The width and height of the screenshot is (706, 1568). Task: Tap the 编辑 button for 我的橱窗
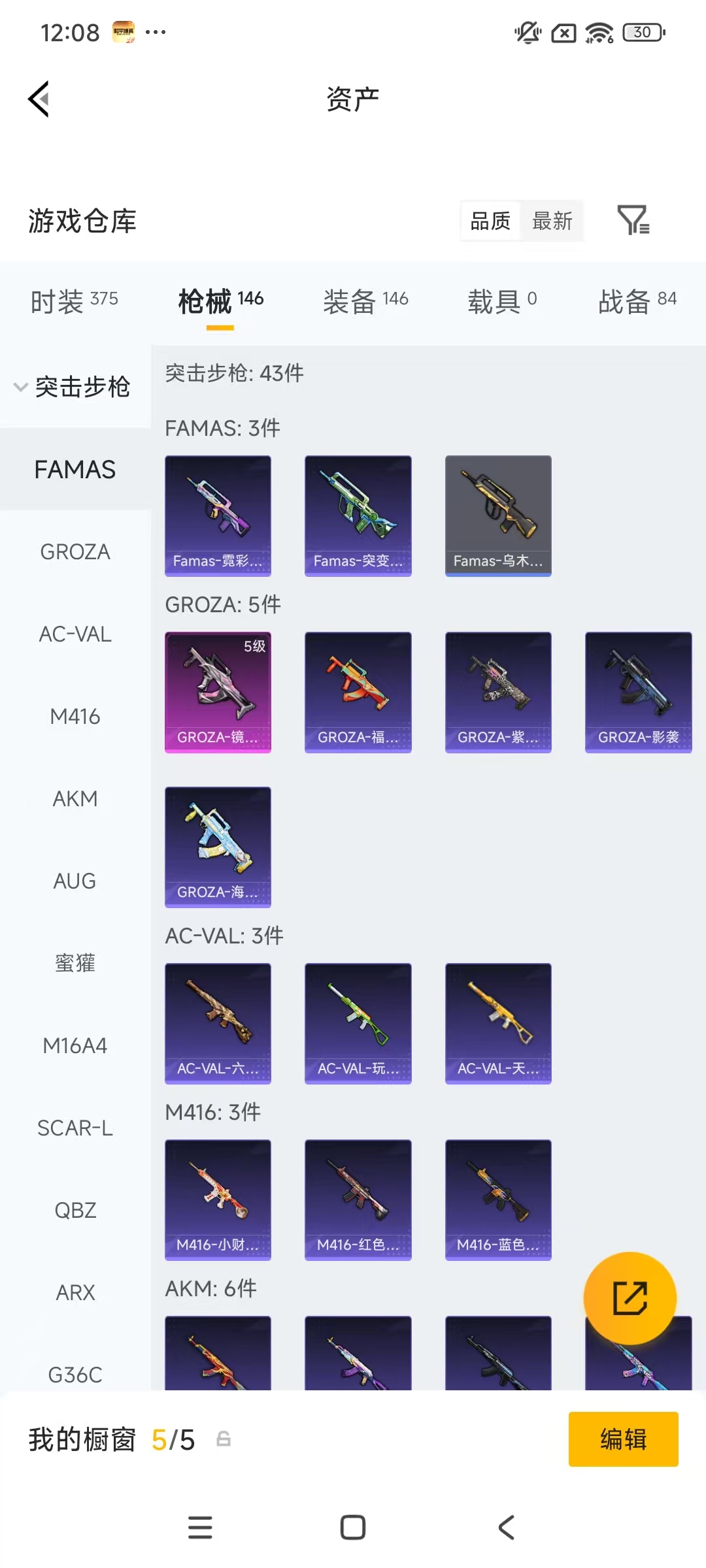pyautogui.click(x=623, y=1439)
